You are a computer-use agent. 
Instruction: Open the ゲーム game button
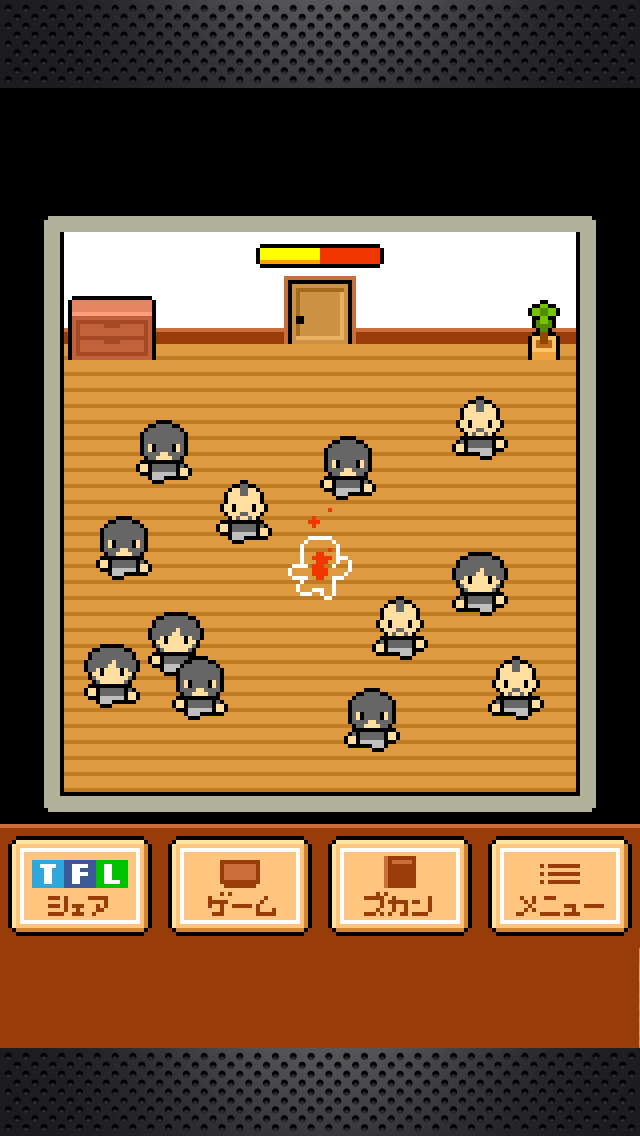[x=240, y=886]
